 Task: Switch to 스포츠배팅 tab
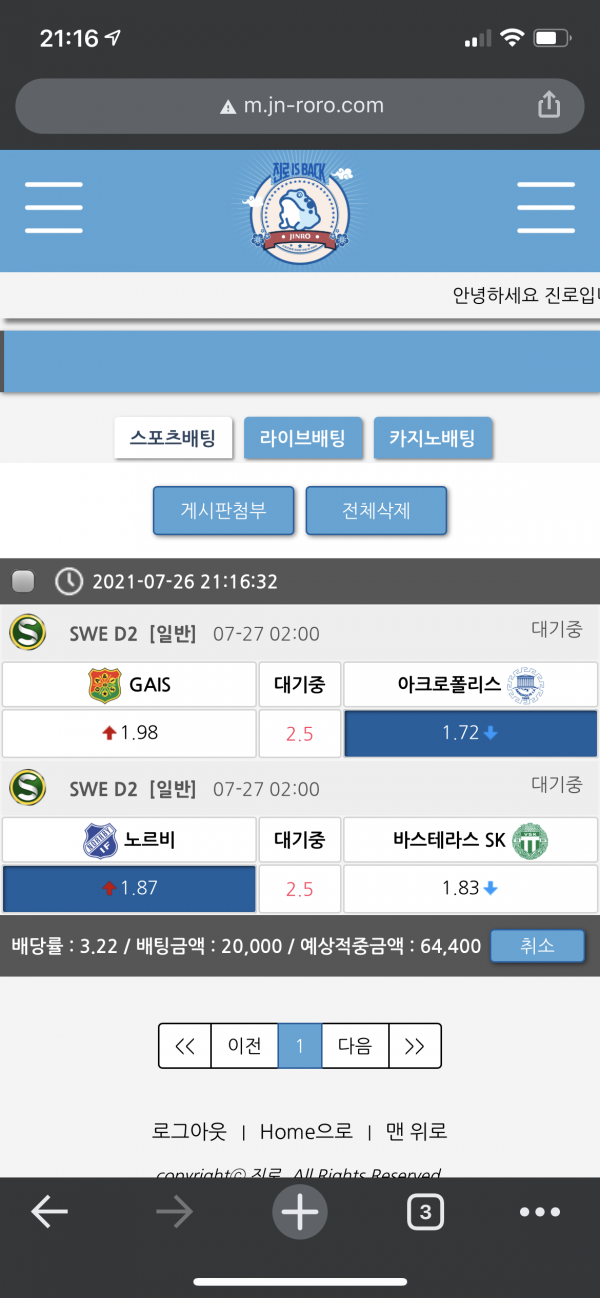(x=173, y=438)
